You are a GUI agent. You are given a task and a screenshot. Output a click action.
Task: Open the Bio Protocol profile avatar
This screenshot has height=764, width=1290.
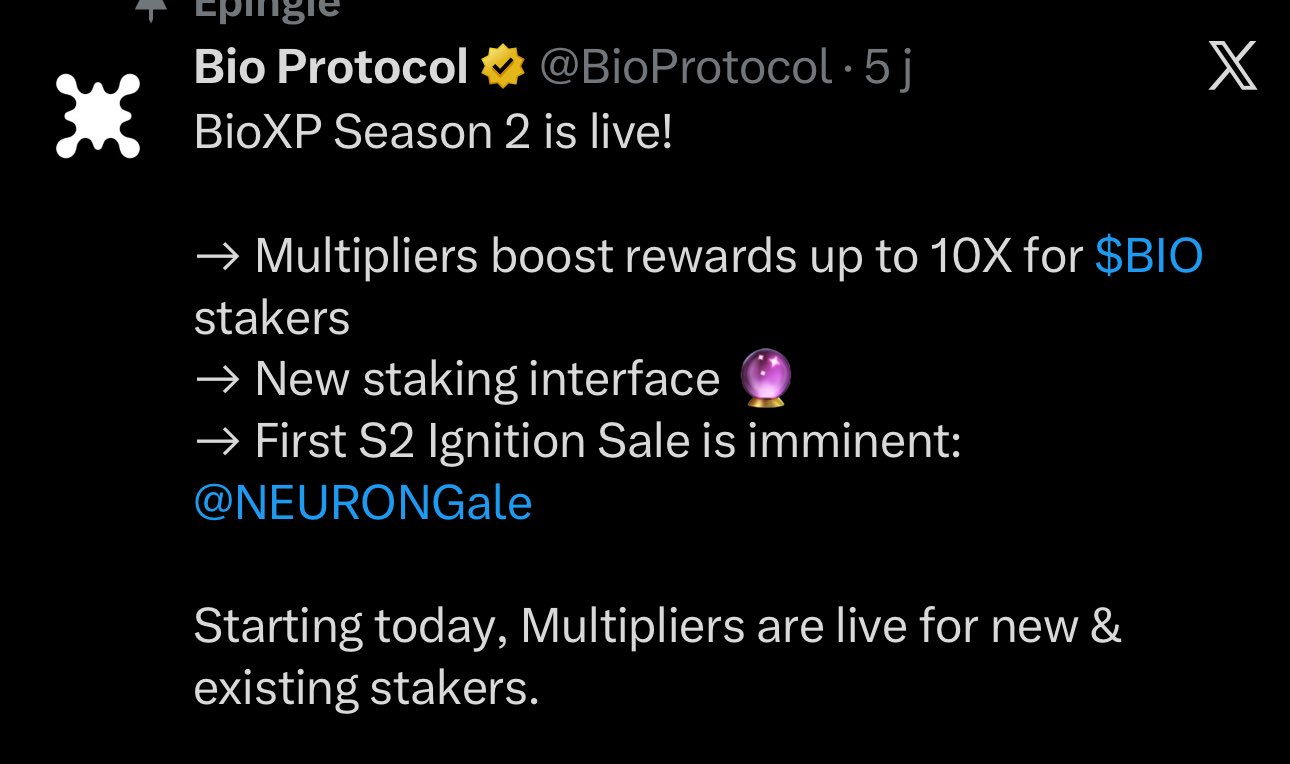click(x=97, y=116)
